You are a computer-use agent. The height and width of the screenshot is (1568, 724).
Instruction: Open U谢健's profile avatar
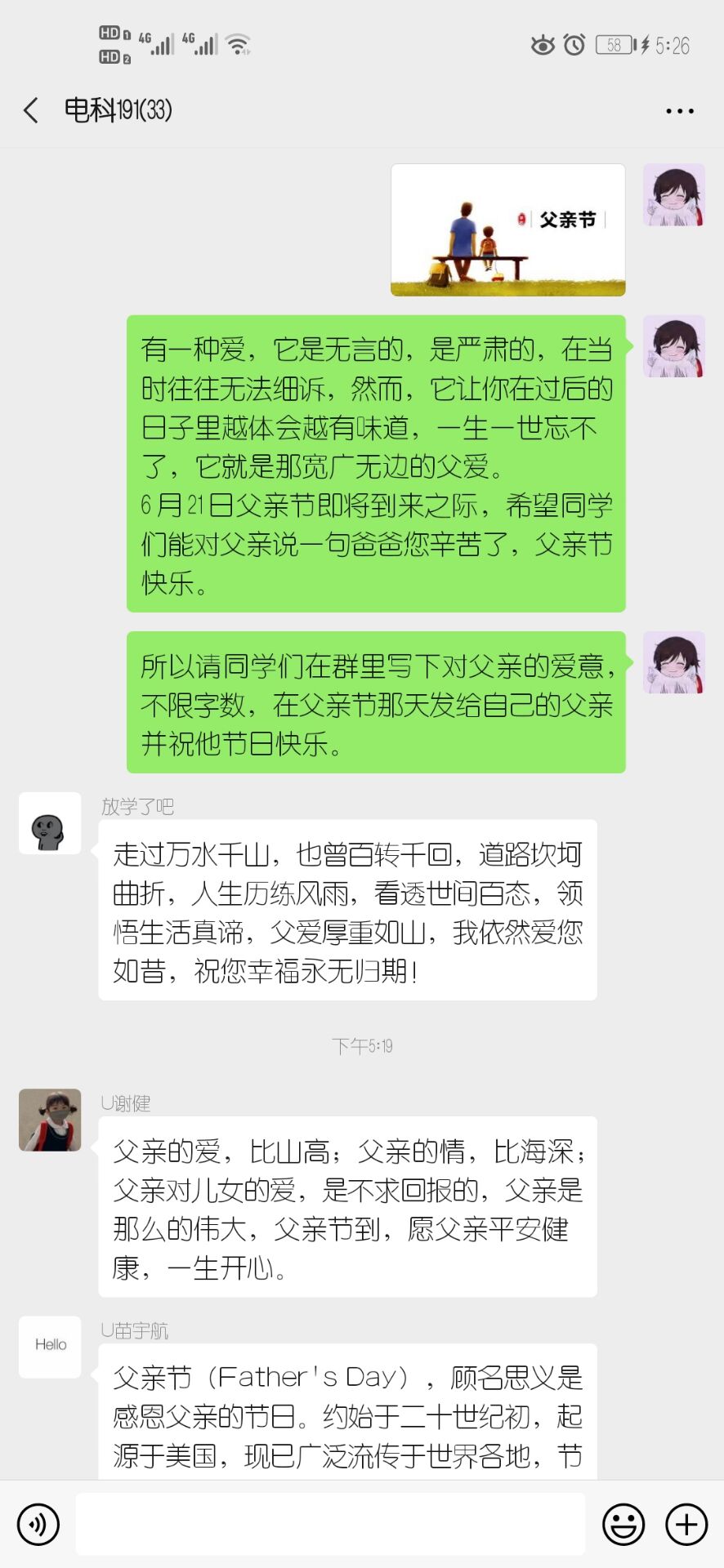50,1120
